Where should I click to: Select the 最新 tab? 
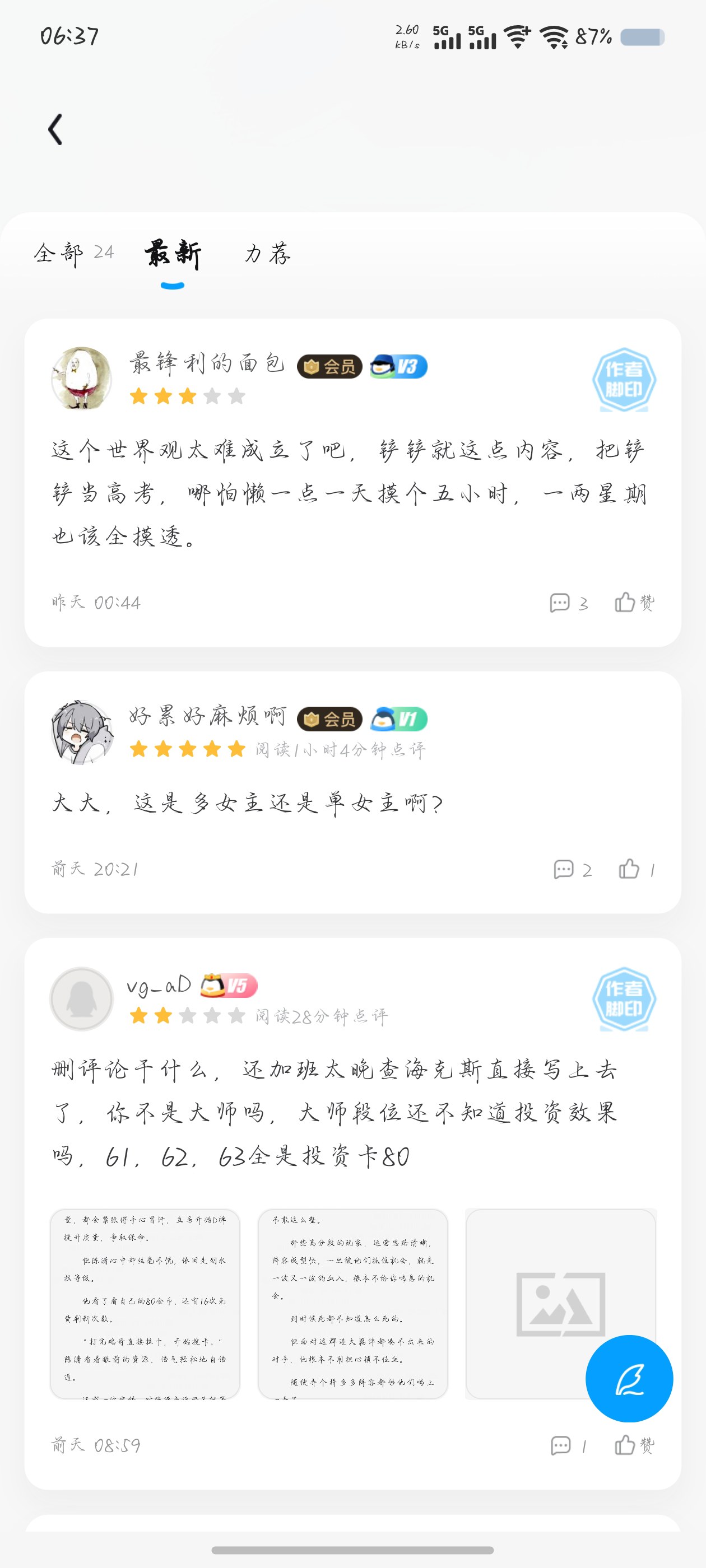pyautogui.click(x=173, y=253)
